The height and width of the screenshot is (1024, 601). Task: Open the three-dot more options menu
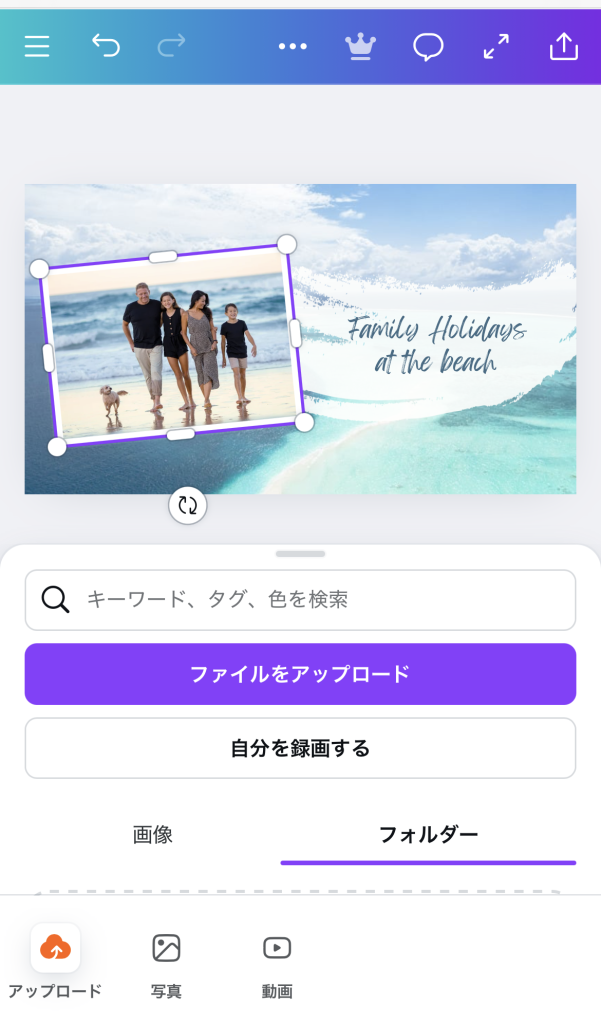pyautogui.click(x=292, y=46)
